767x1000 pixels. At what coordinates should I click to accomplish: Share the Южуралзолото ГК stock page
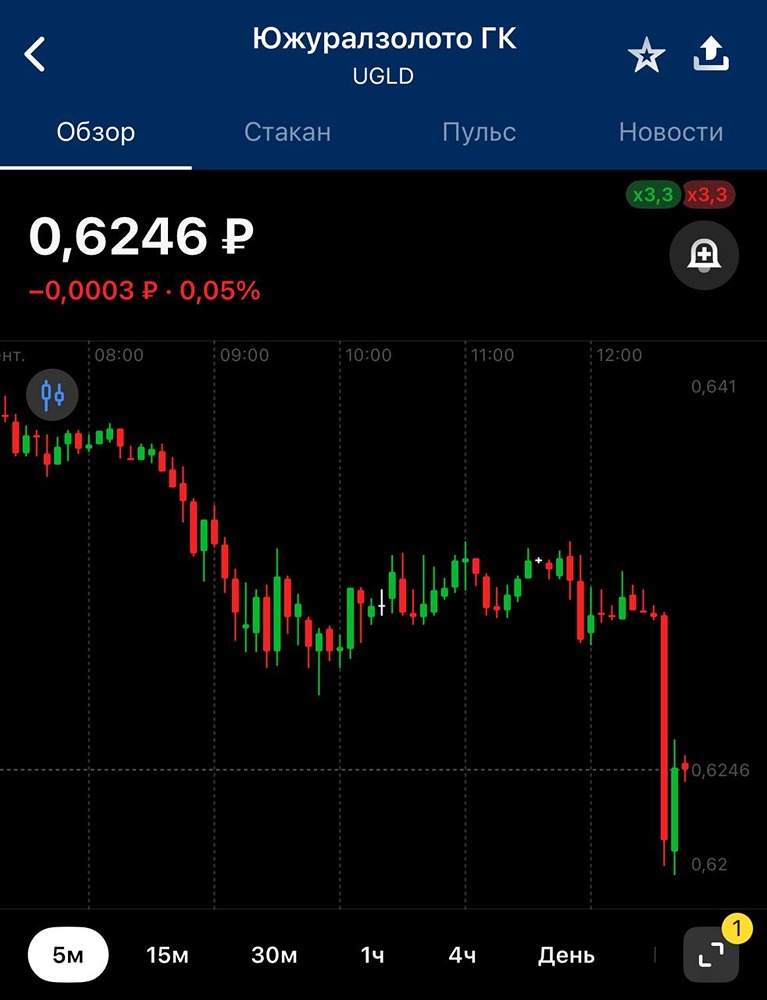pyautogui.click(x=711, y=55)
